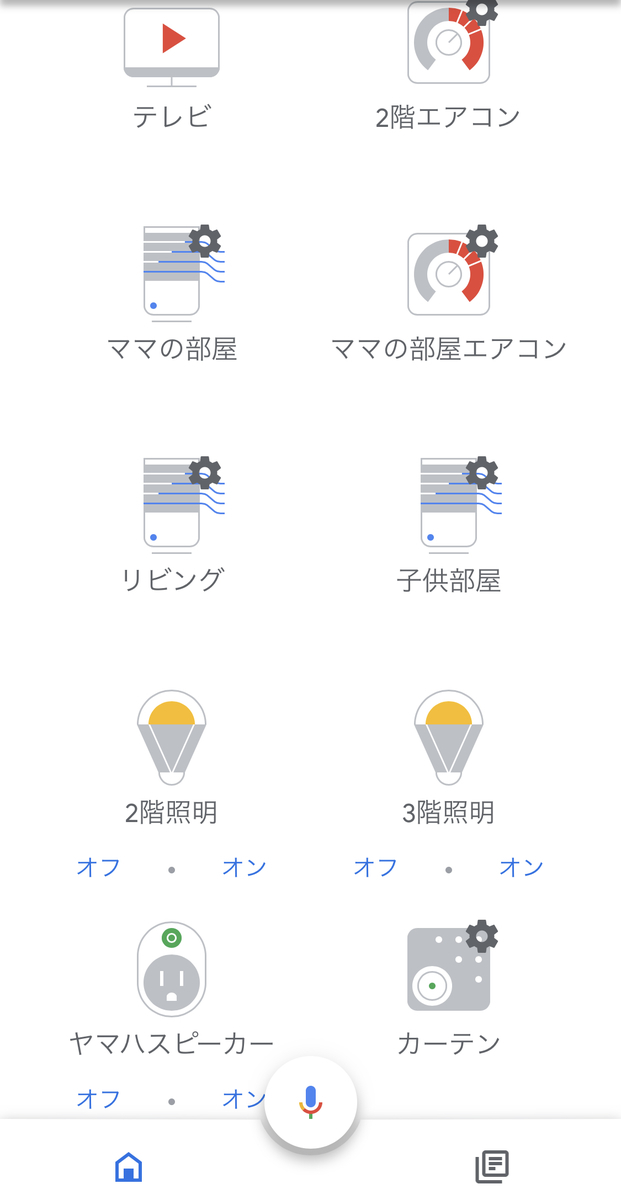
Task: Turn off 2階照明 with オフ
Action: (98, 867)
